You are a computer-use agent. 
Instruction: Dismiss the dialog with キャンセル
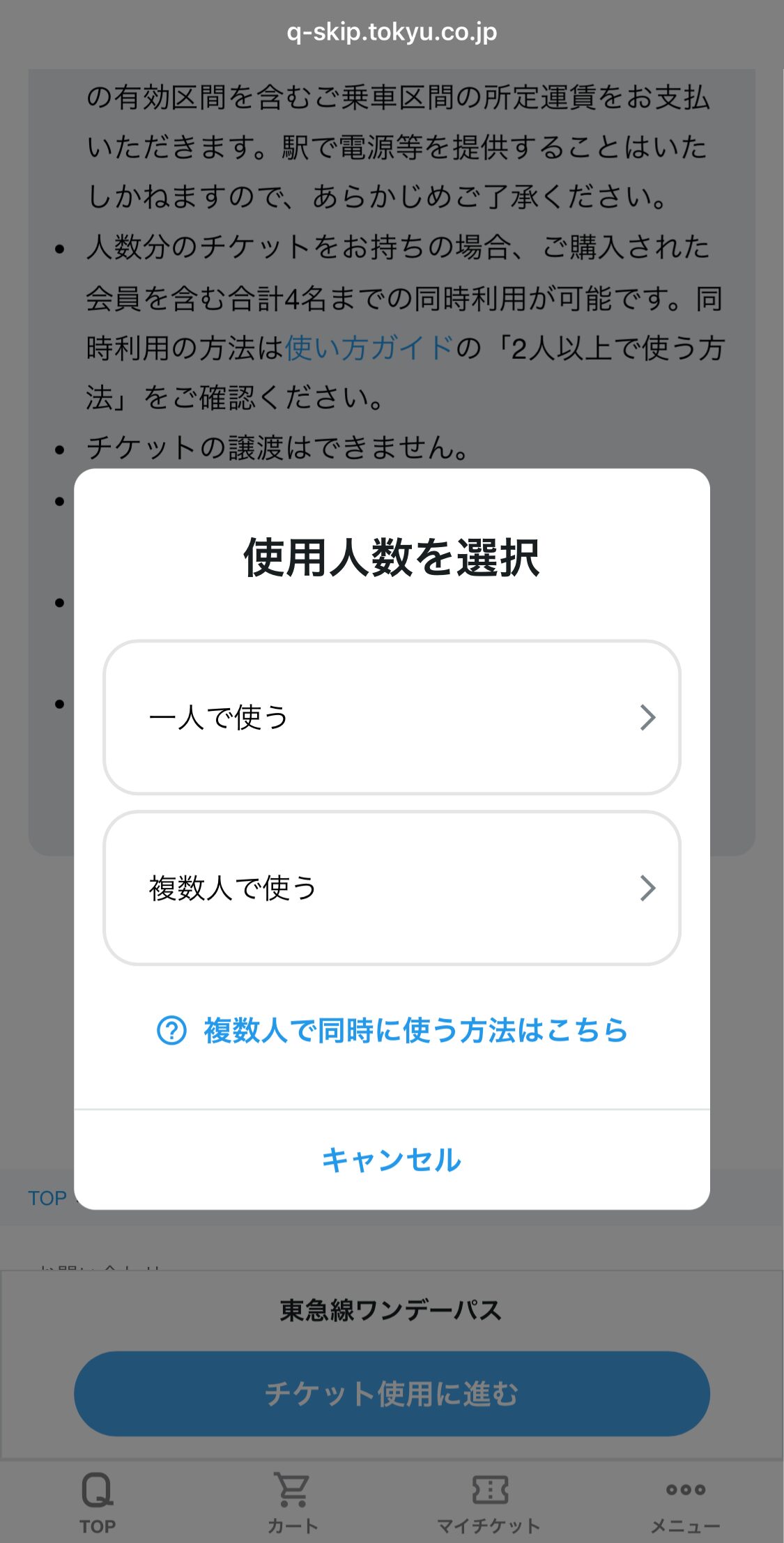click(x=392, y=1160)
